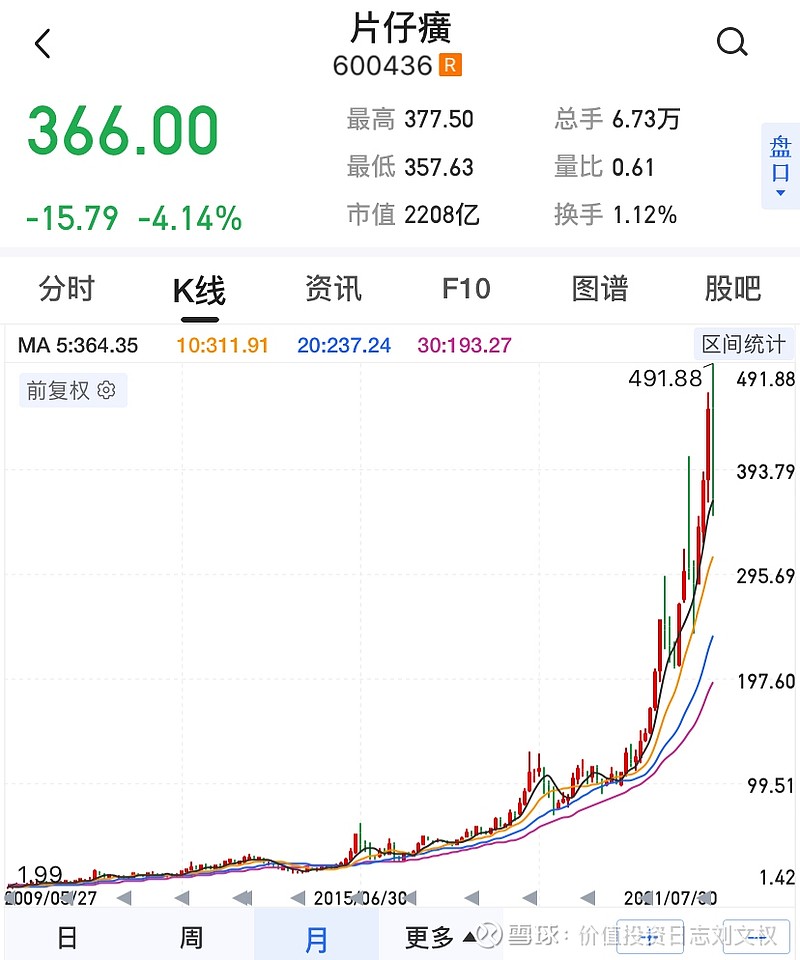Expand the 盘口 panel
The image size is (800, 960).
point(780,166)
